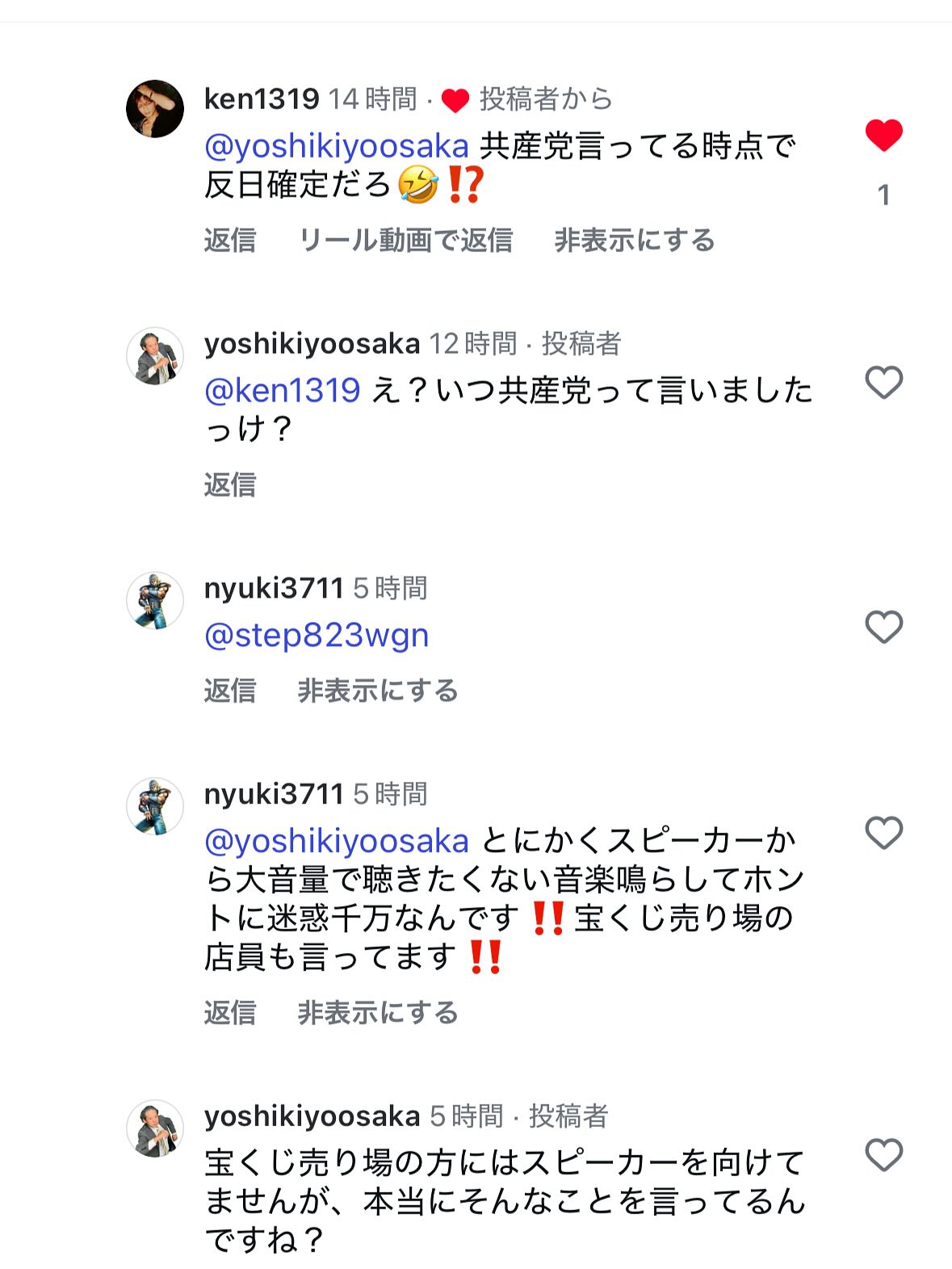
Task: Hide nyuki3711's @step823wgn comment
Action: 378,691
